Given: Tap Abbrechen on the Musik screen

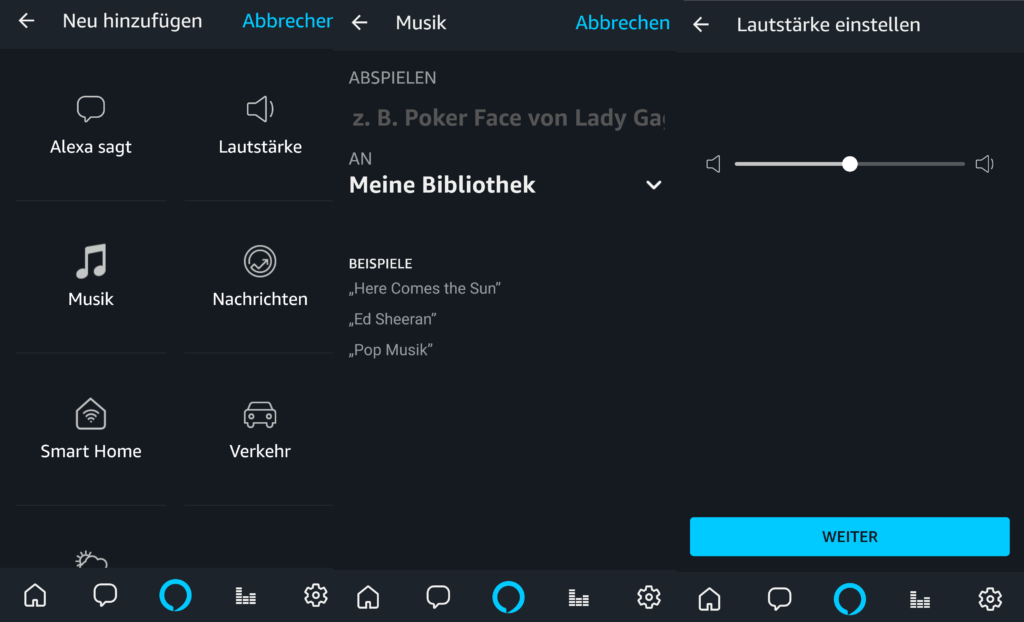Looking at the screenshot, I should point(622,22).
